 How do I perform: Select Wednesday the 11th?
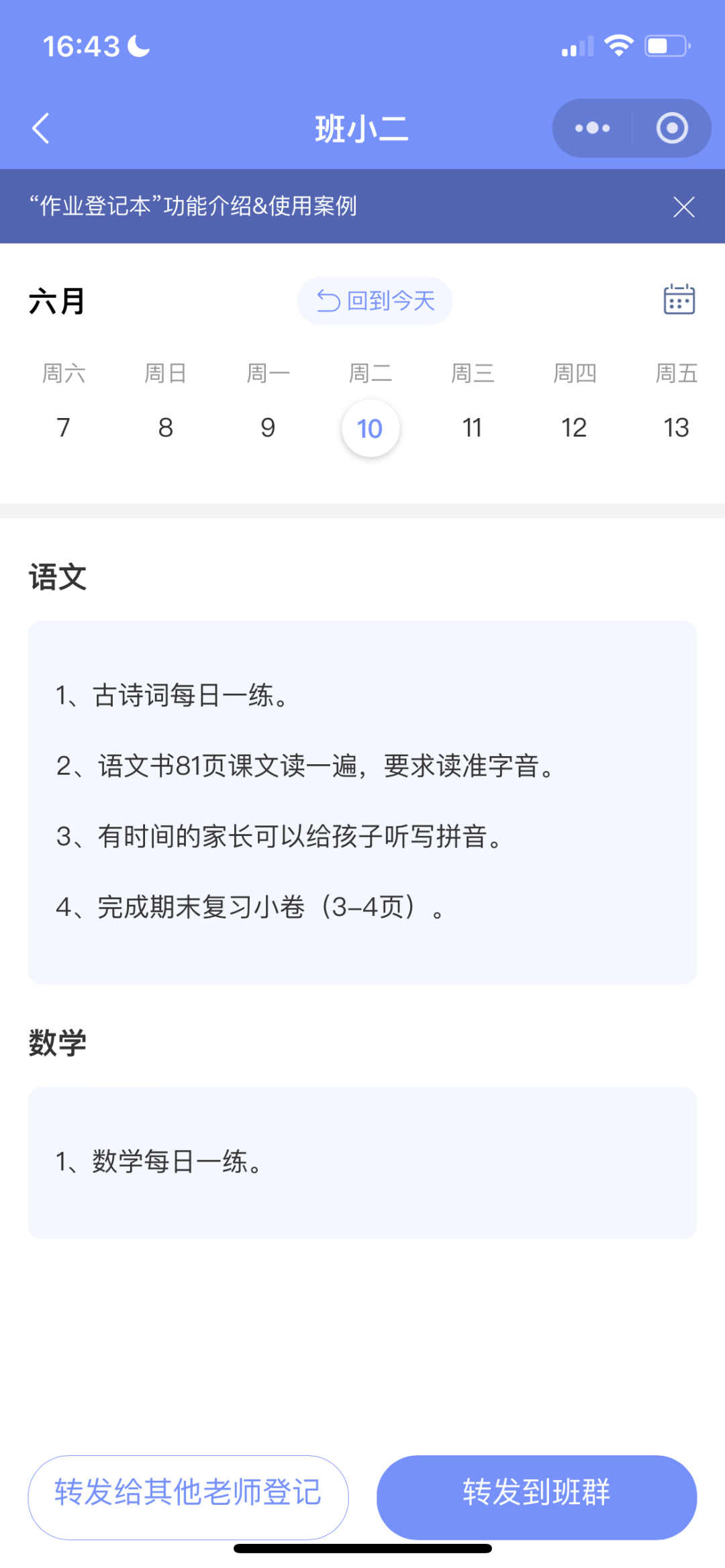473,427
